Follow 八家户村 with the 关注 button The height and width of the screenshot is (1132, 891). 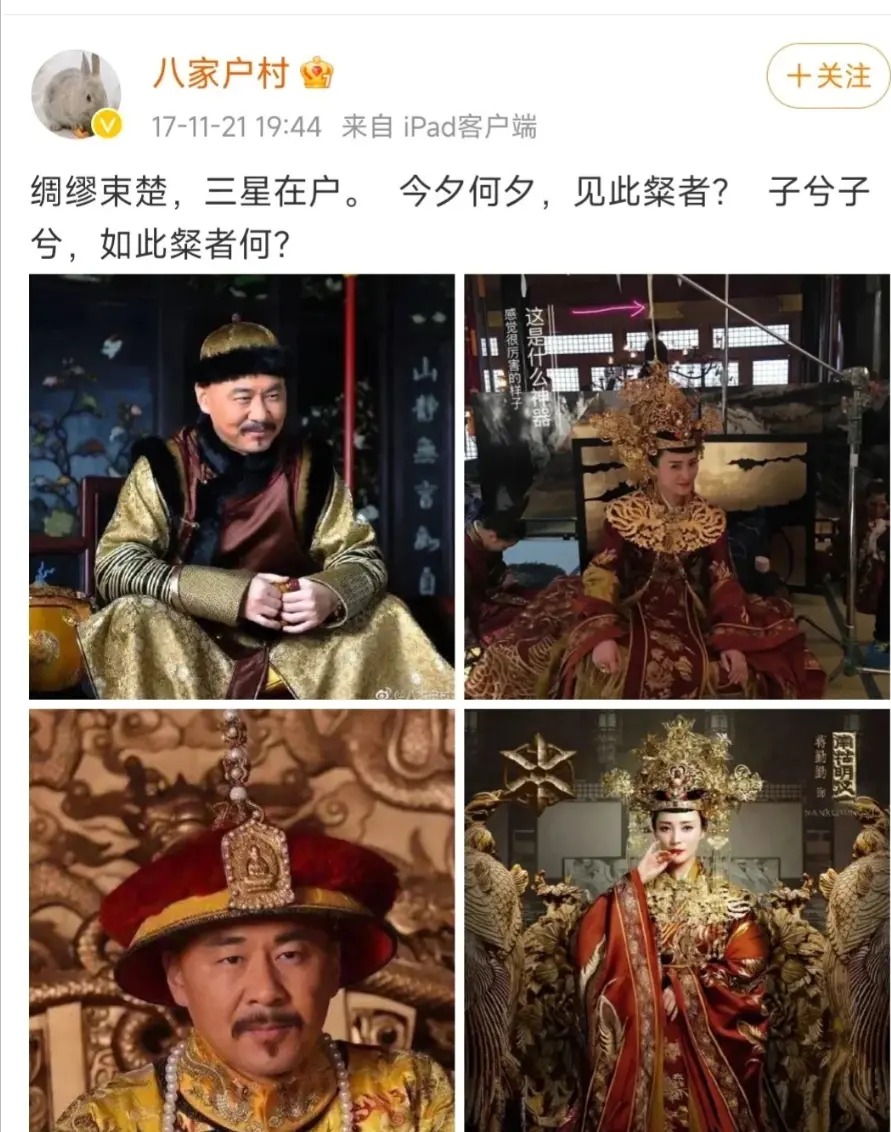tap(828, 76)
